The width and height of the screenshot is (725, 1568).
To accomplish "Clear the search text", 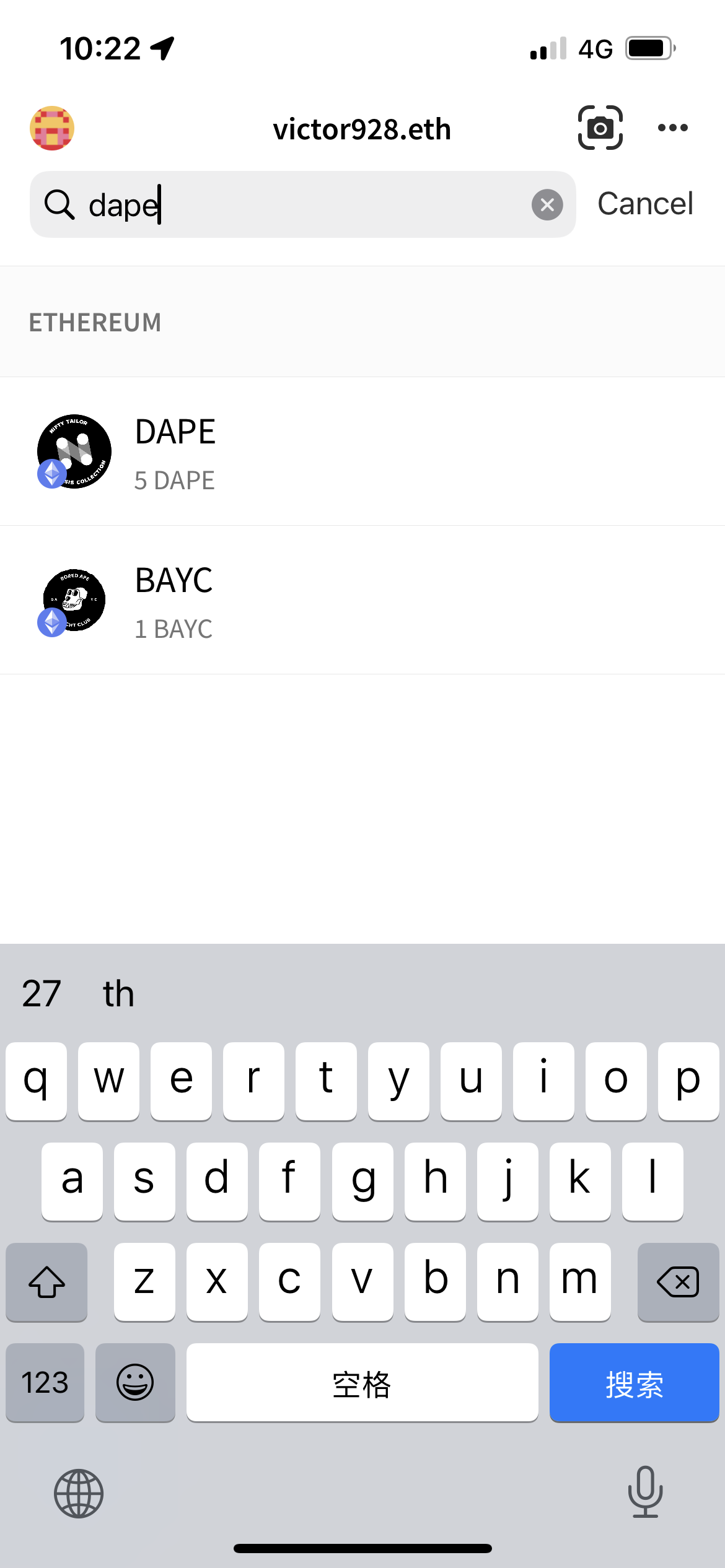I will click(547, 204).
